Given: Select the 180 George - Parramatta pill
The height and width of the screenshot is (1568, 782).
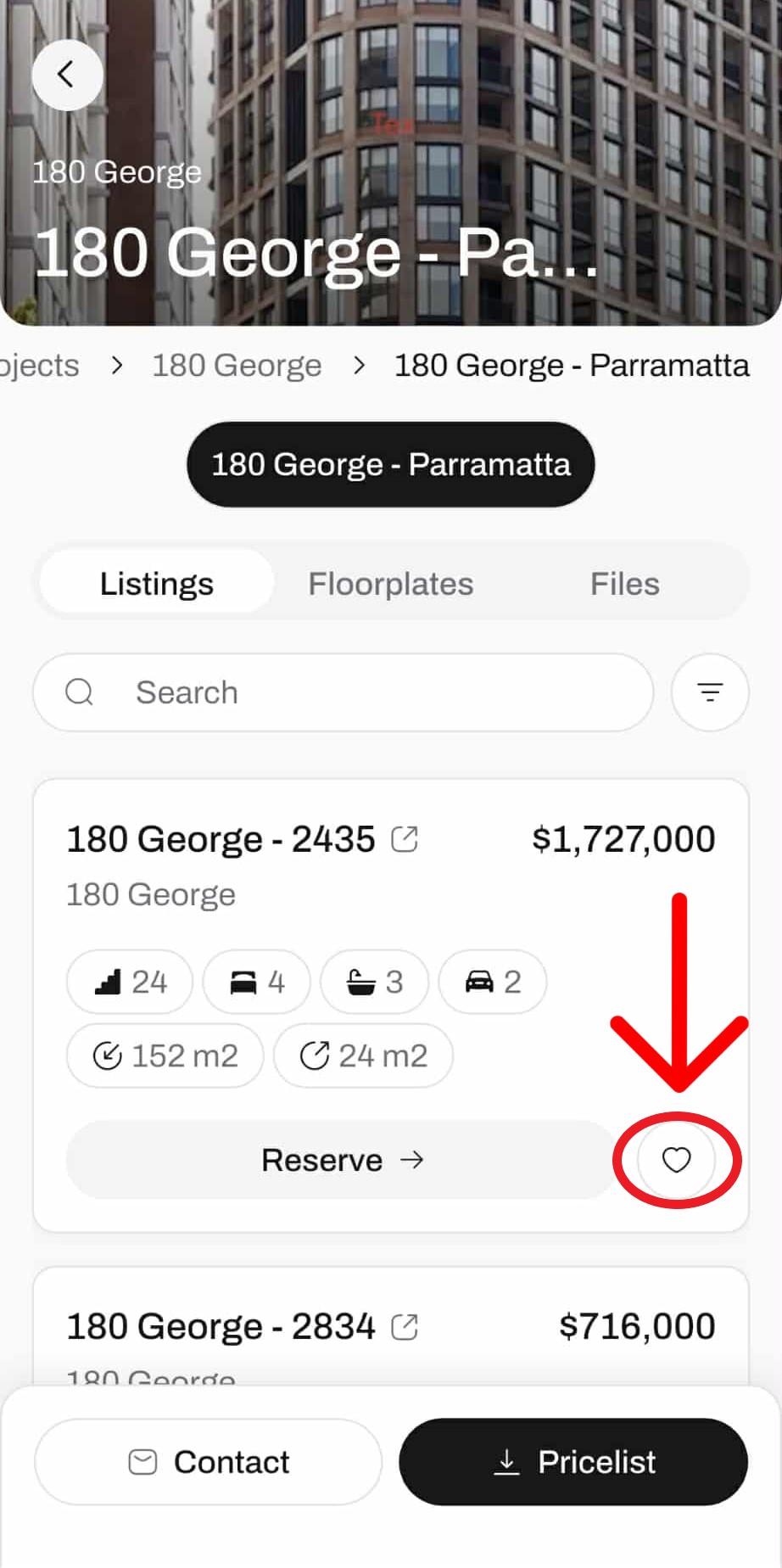Looking at the screenshot, I should click(390, 465).
